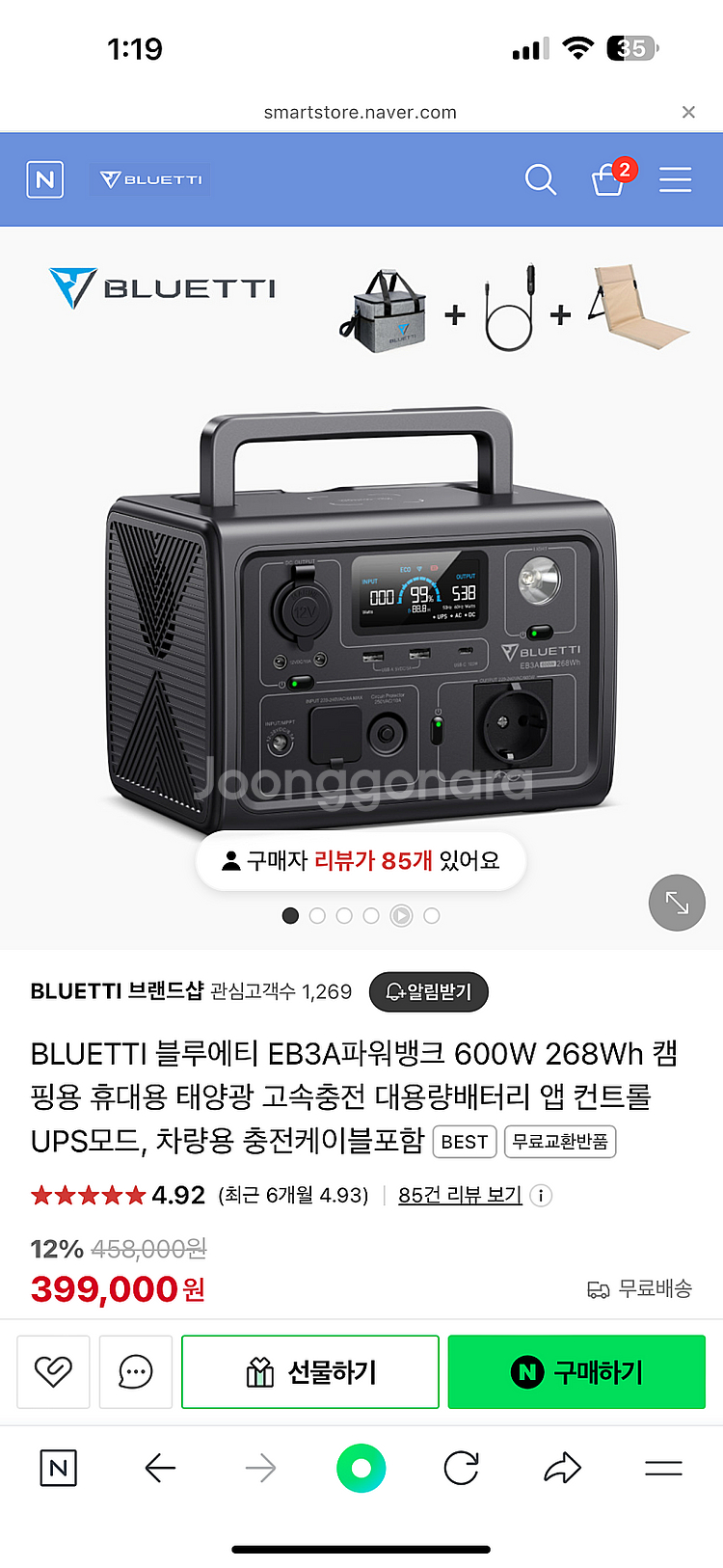Tap 선물하기 to gift this product
This screenshot has height=1568, width=723.
(310, 1371)
